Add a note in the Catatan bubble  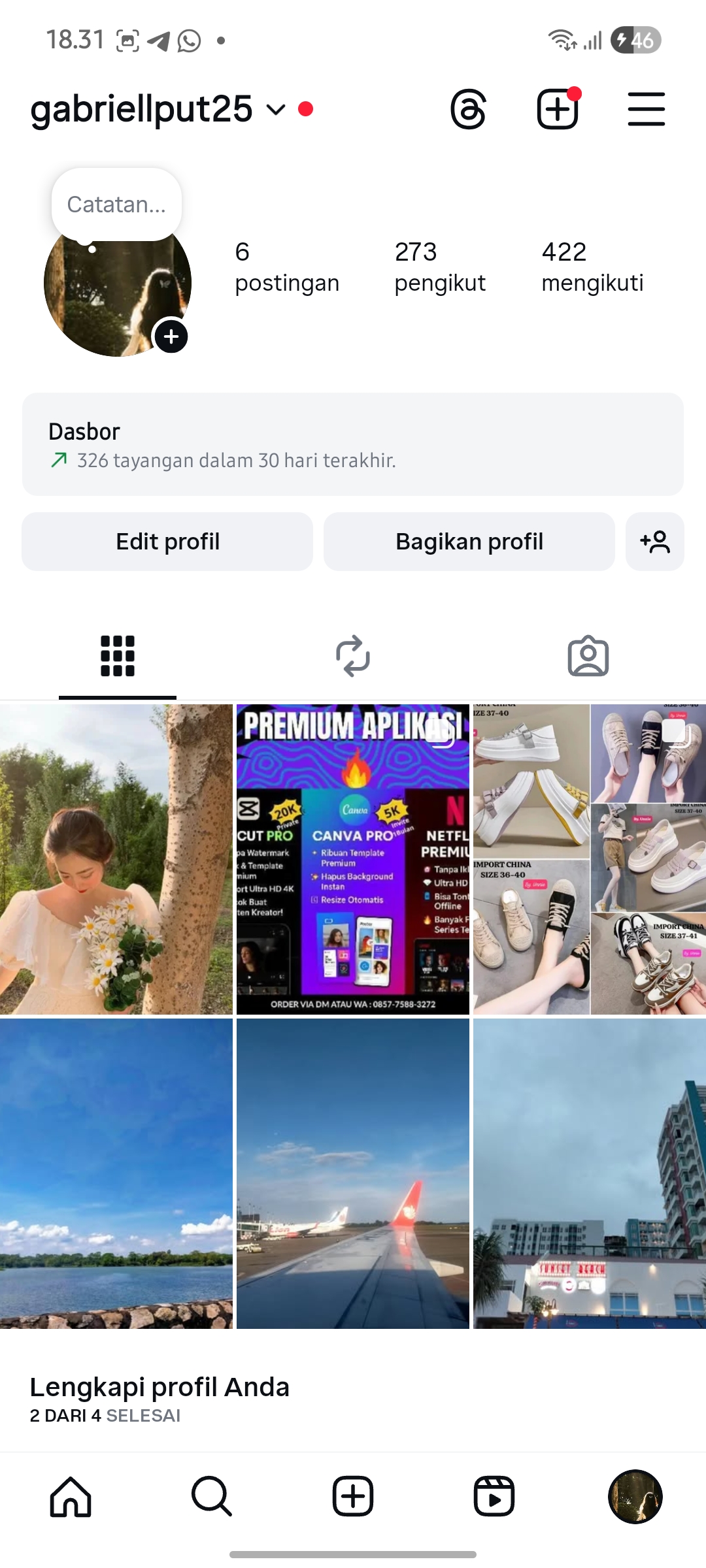pos(116,204)
